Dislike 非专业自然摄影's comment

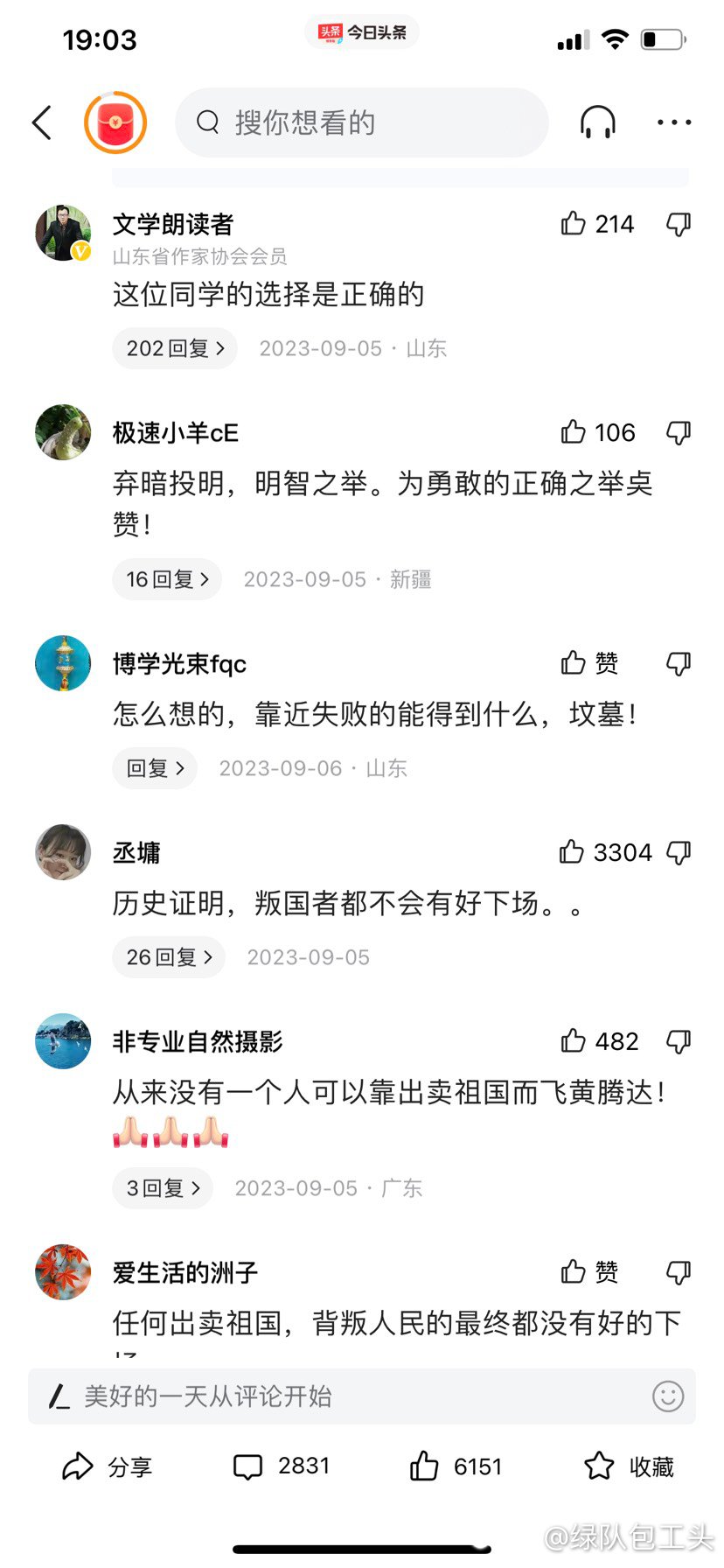679,1041
